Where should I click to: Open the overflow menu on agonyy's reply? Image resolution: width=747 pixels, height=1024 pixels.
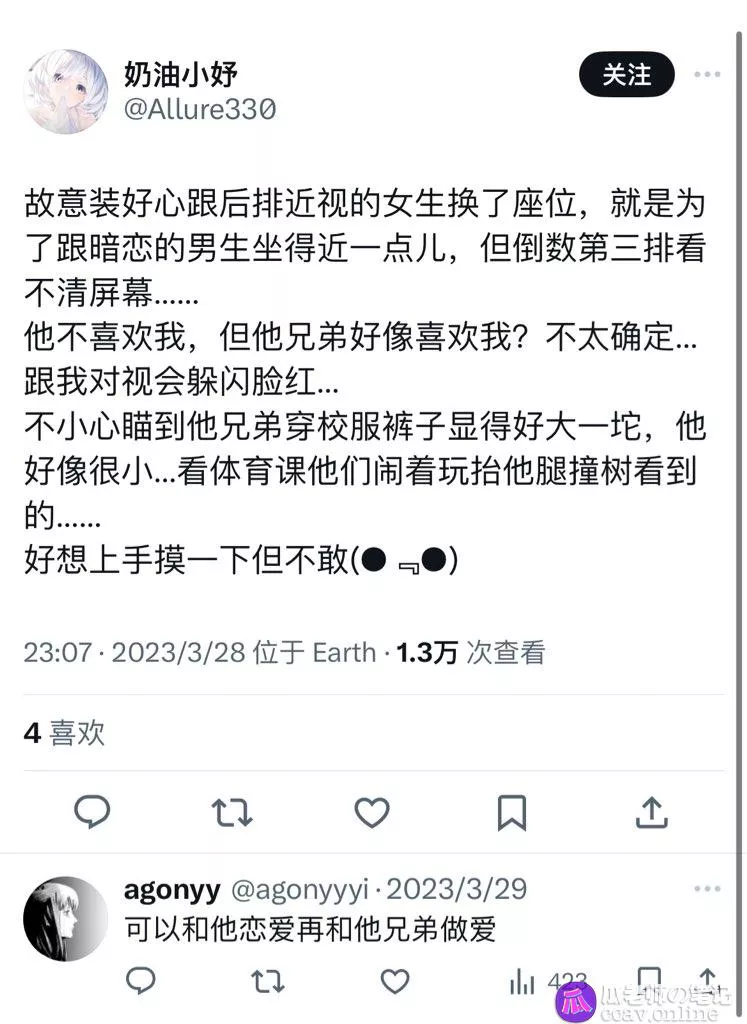point(707,889)
